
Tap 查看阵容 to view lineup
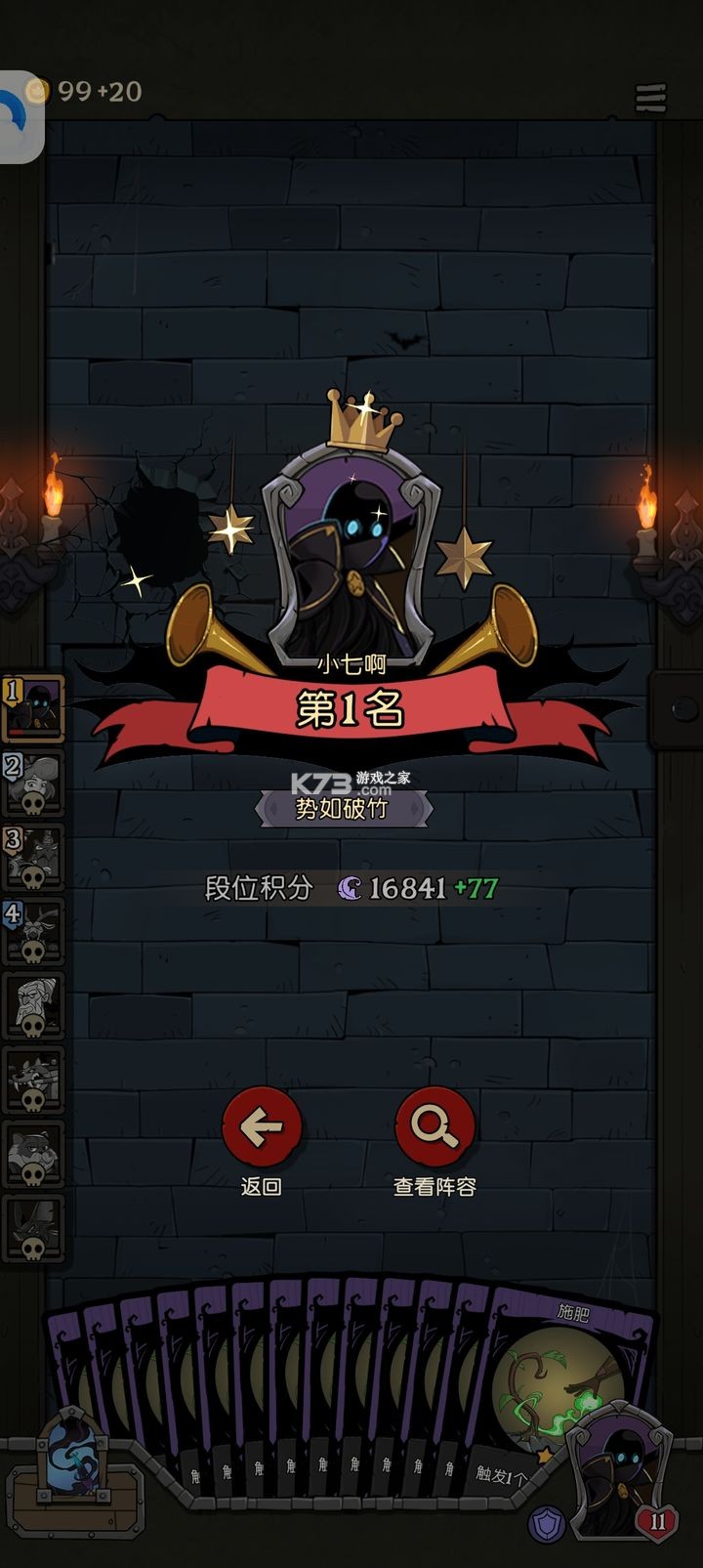(434, 1126)
